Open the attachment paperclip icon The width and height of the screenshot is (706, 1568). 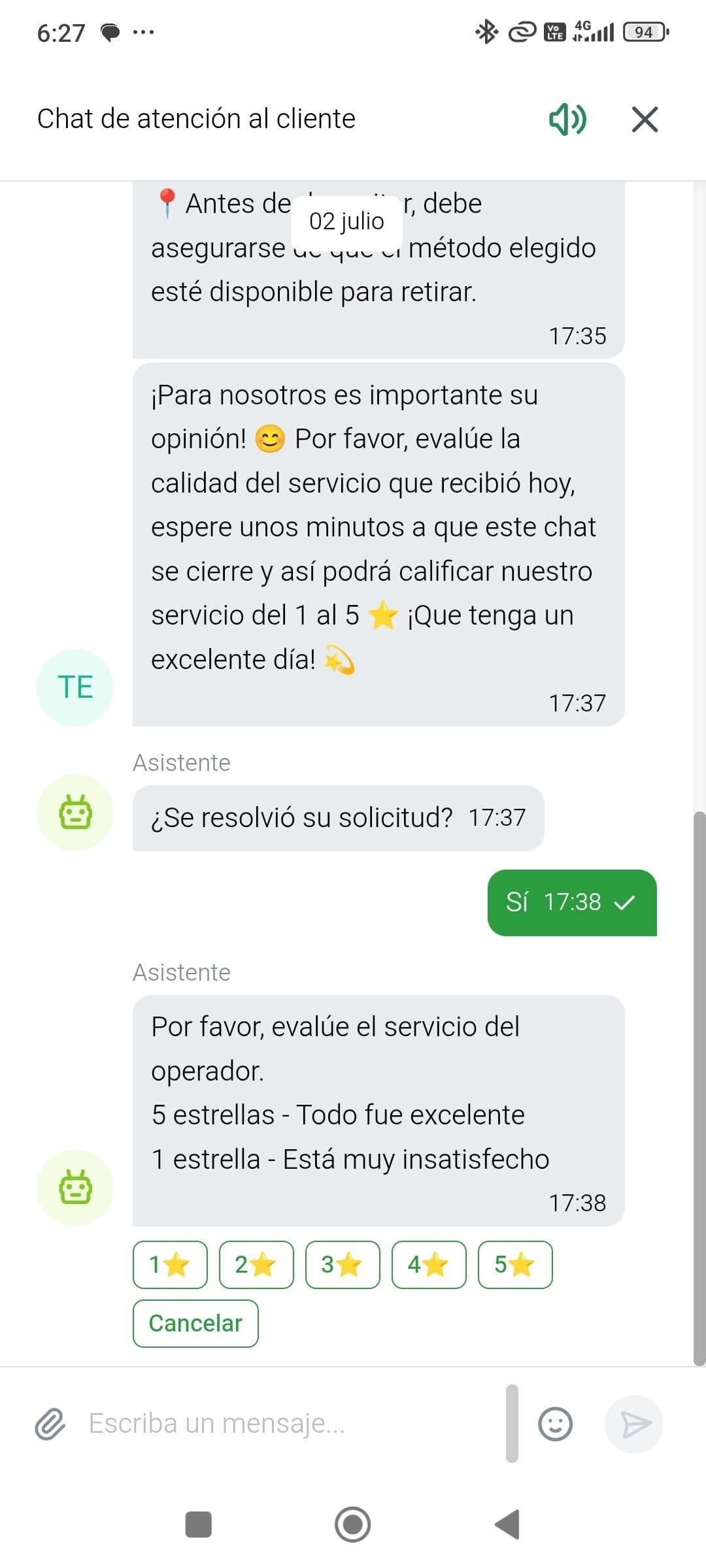[x=49, y=1424]
